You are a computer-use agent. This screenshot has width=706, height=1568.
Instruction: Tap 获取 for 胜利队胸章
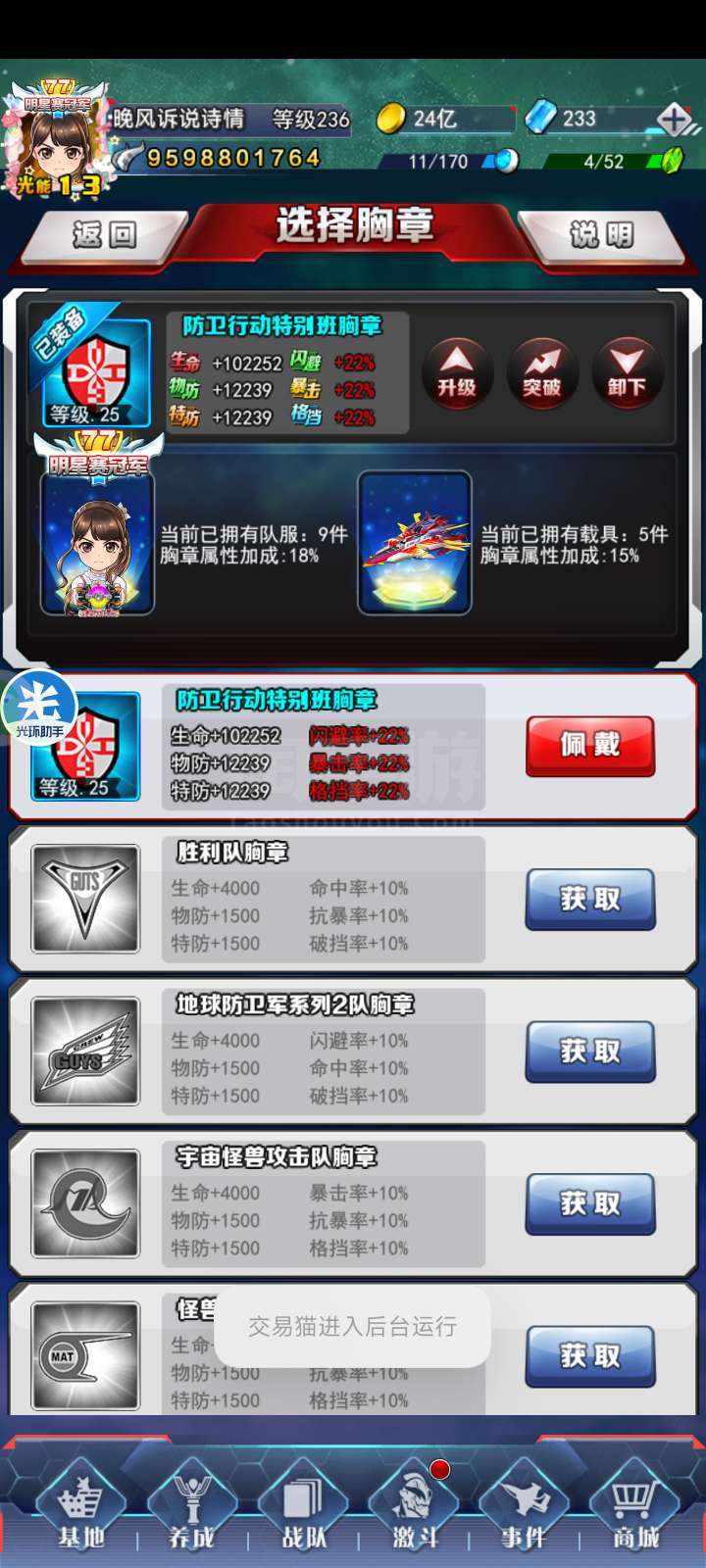coord(590,899)
